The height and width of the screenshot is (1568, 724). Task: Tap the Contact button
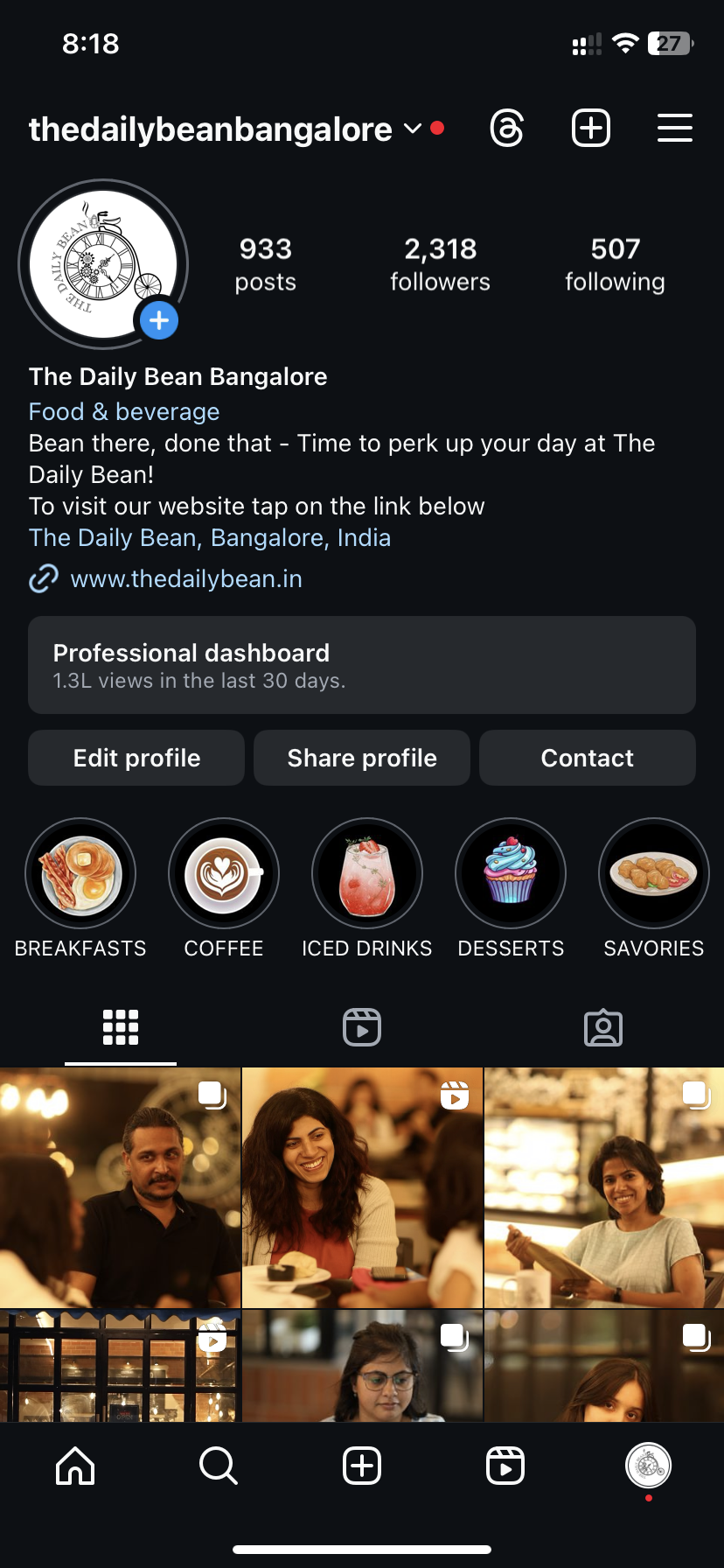click(x=588, y=758)
